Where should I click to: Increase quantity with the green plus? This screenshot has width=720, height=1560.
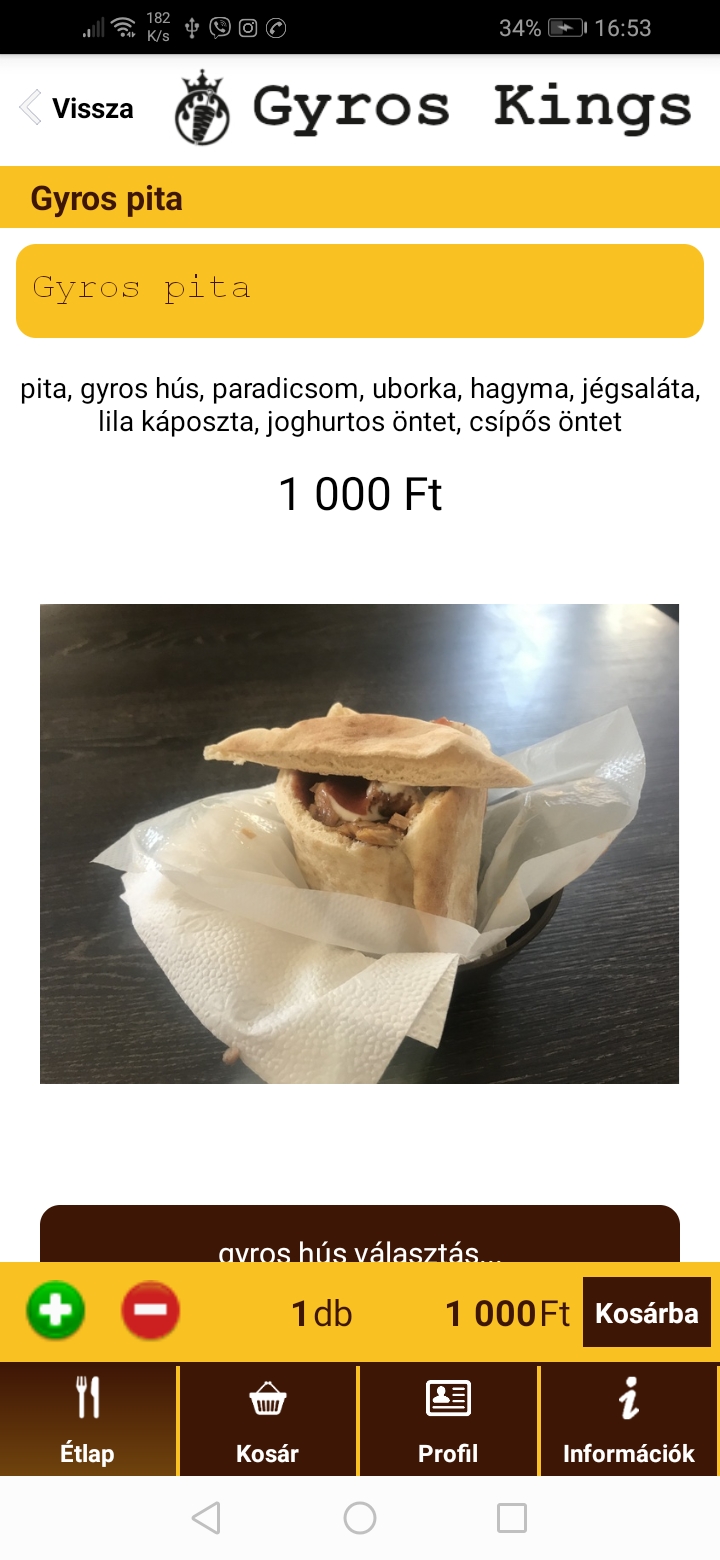56,1310
